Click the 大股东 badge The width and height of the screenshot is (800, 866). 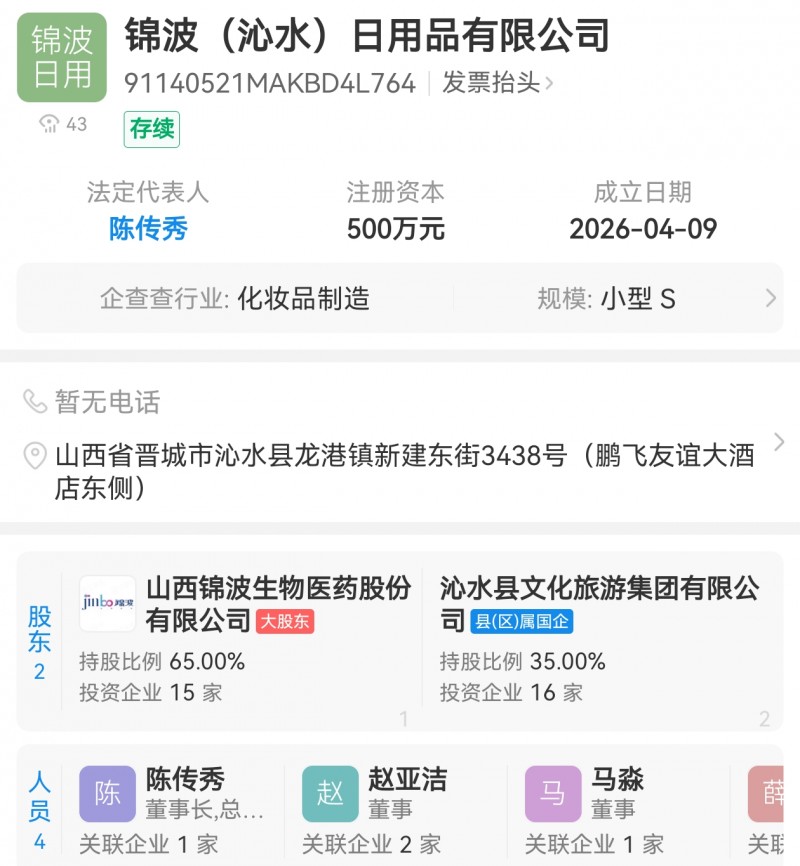[287, 621]
